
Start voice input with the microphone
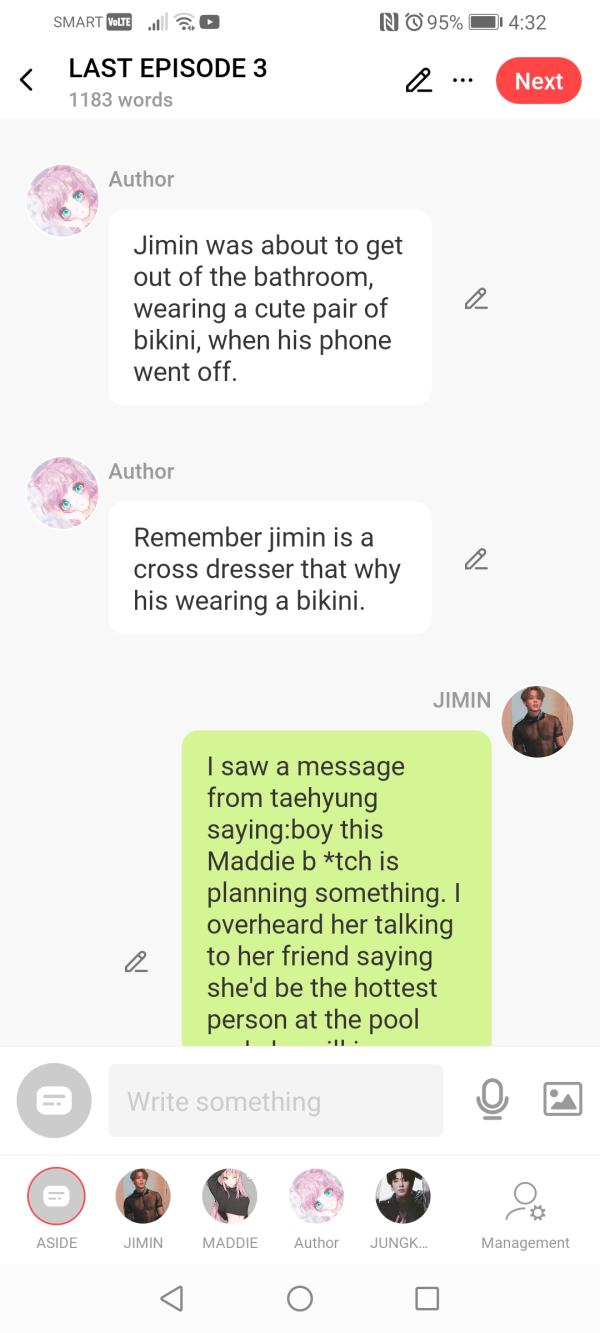[x=491, y=1100]
